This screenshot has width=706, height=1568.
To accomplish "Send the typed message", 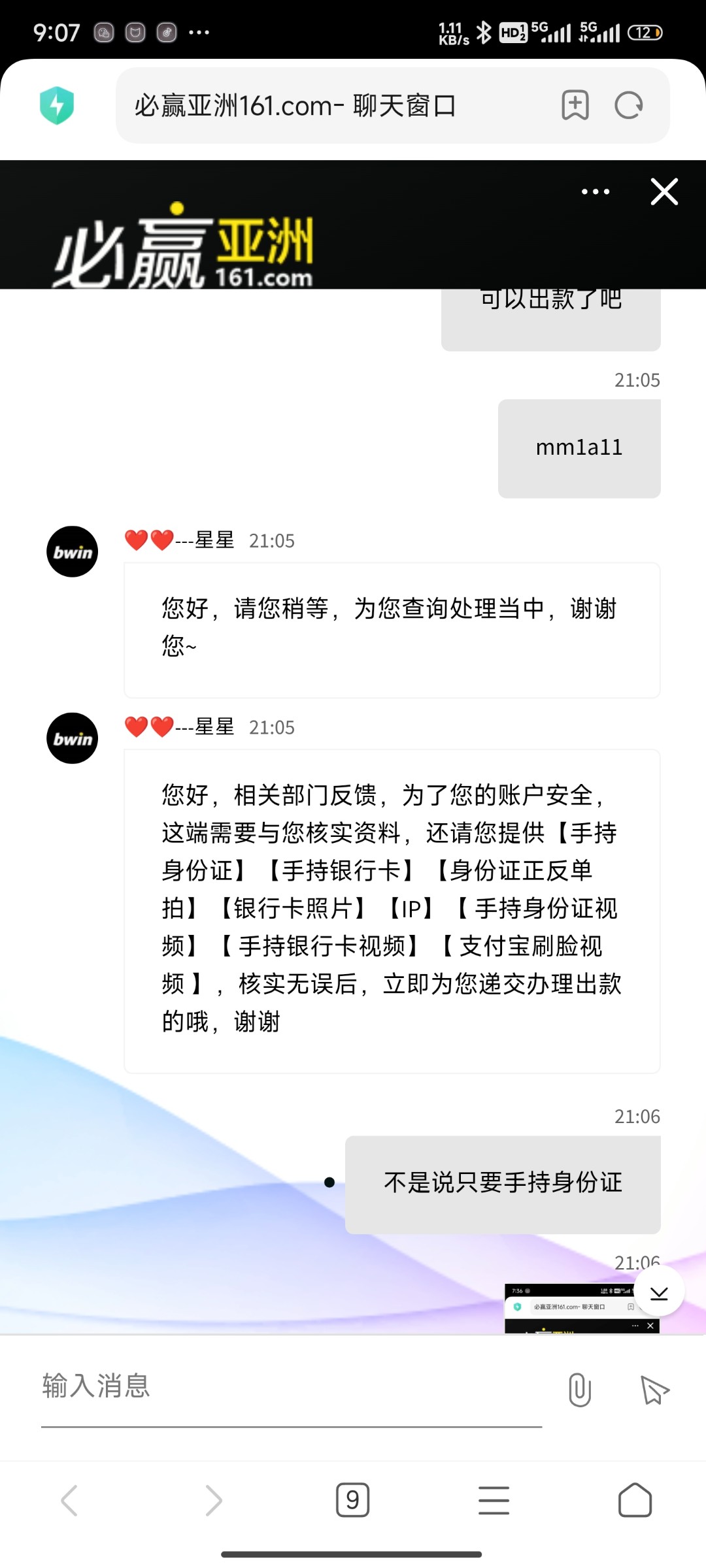I will [654, 1389].
